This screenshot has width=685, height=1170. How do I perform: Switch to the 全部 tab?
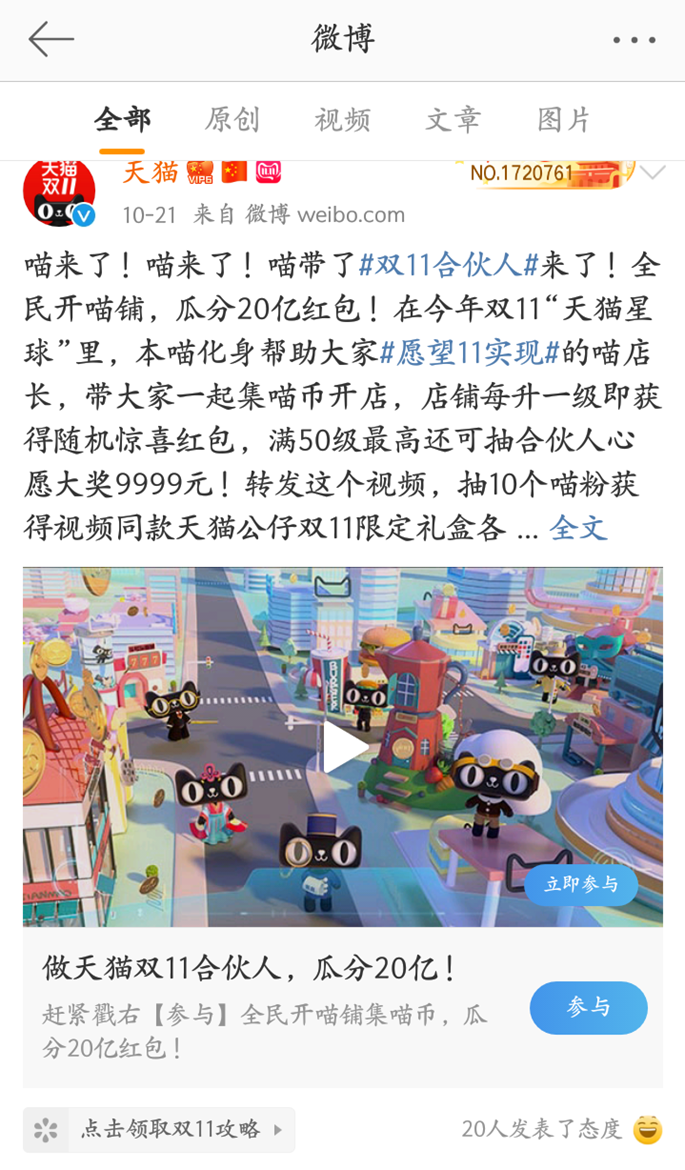122,120
